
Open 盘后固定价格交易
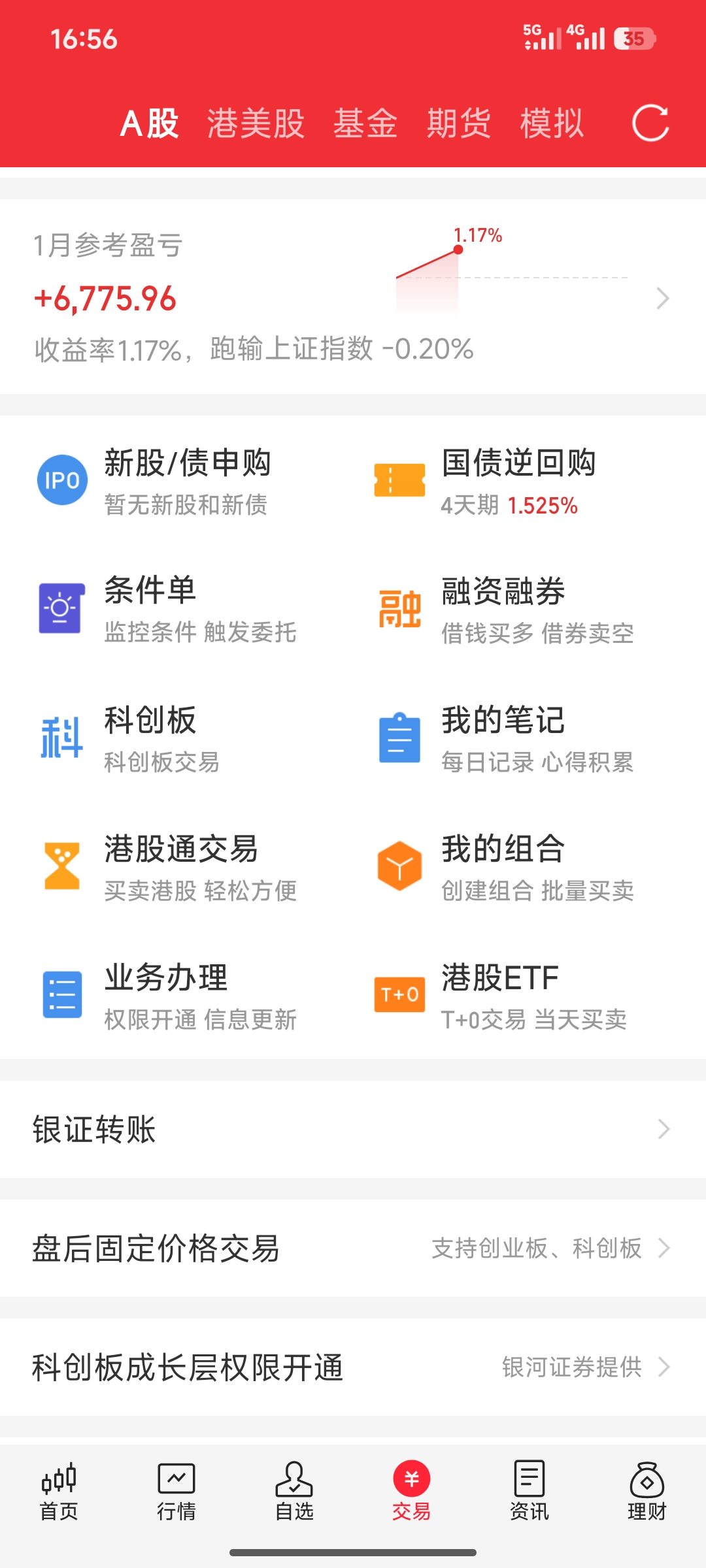coord(353,1248)
